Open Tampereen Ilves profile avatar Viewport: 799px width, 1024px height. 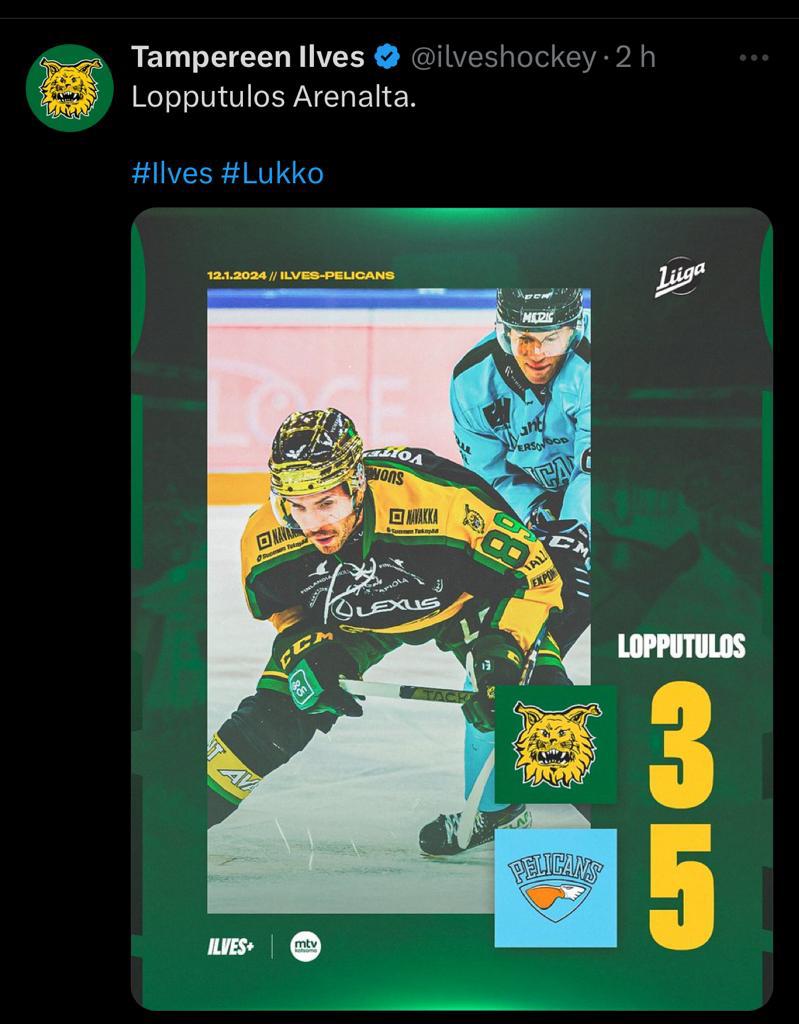click(x=69, y=87)
